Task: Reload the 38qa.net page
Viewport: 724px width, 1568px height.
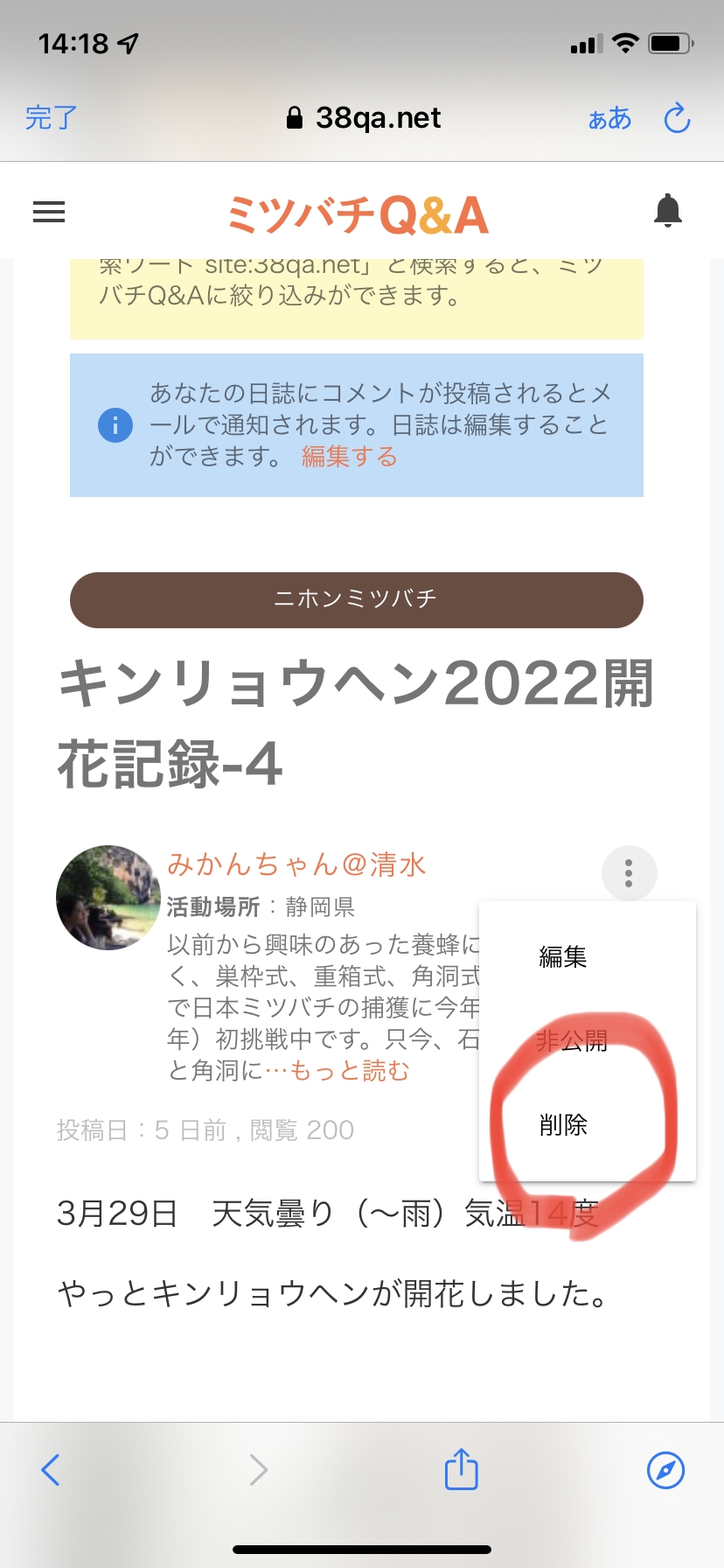Action: pyautogui.click(x=677, y=118)
